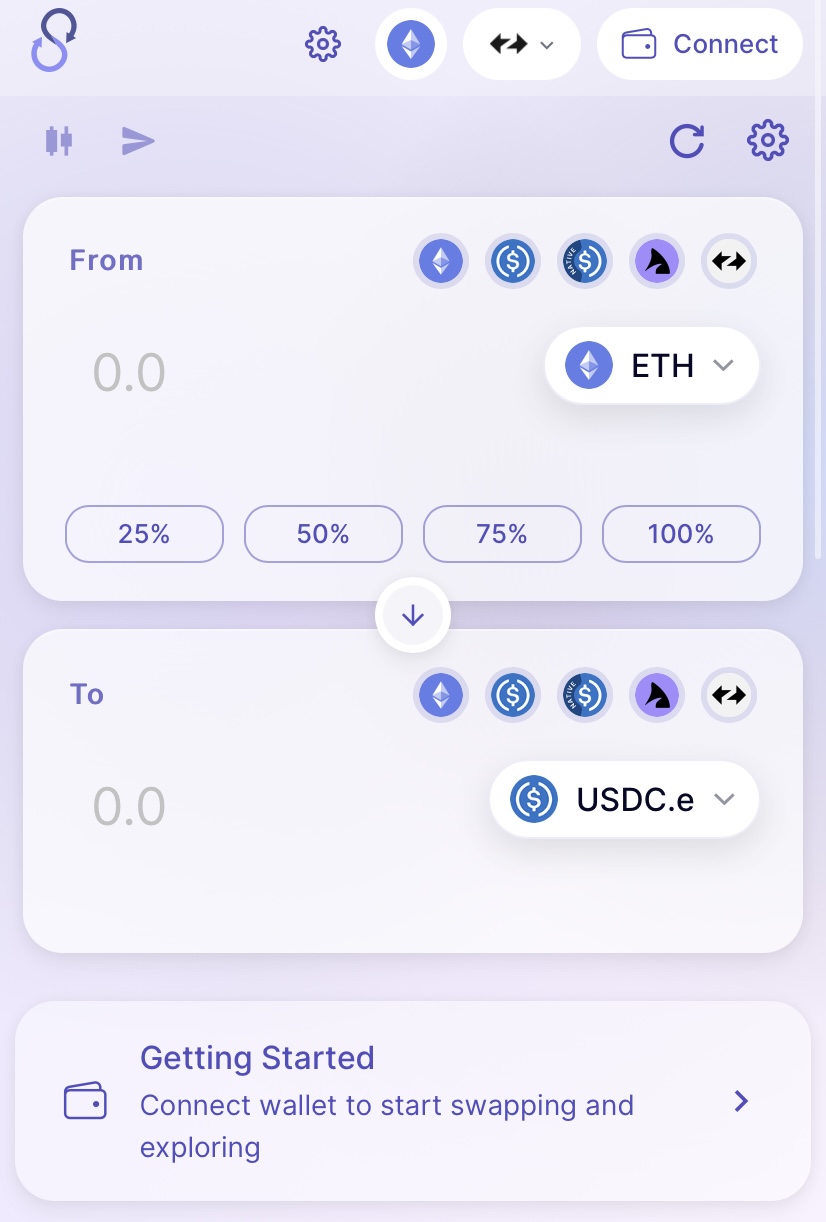
Task: Open the ETH token selector
Action: (651, 366)
